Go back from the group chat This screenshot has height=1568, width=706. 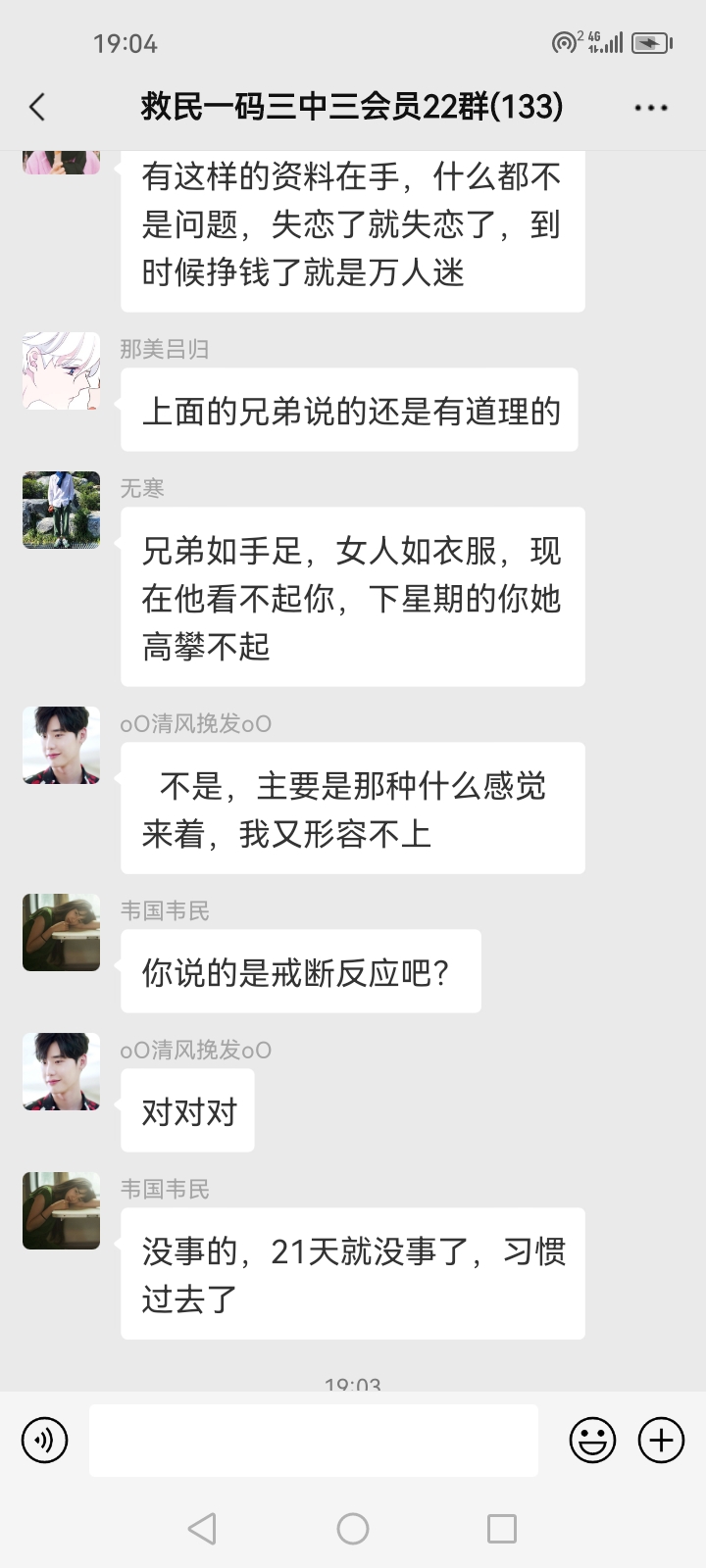(x=38, y=107)
